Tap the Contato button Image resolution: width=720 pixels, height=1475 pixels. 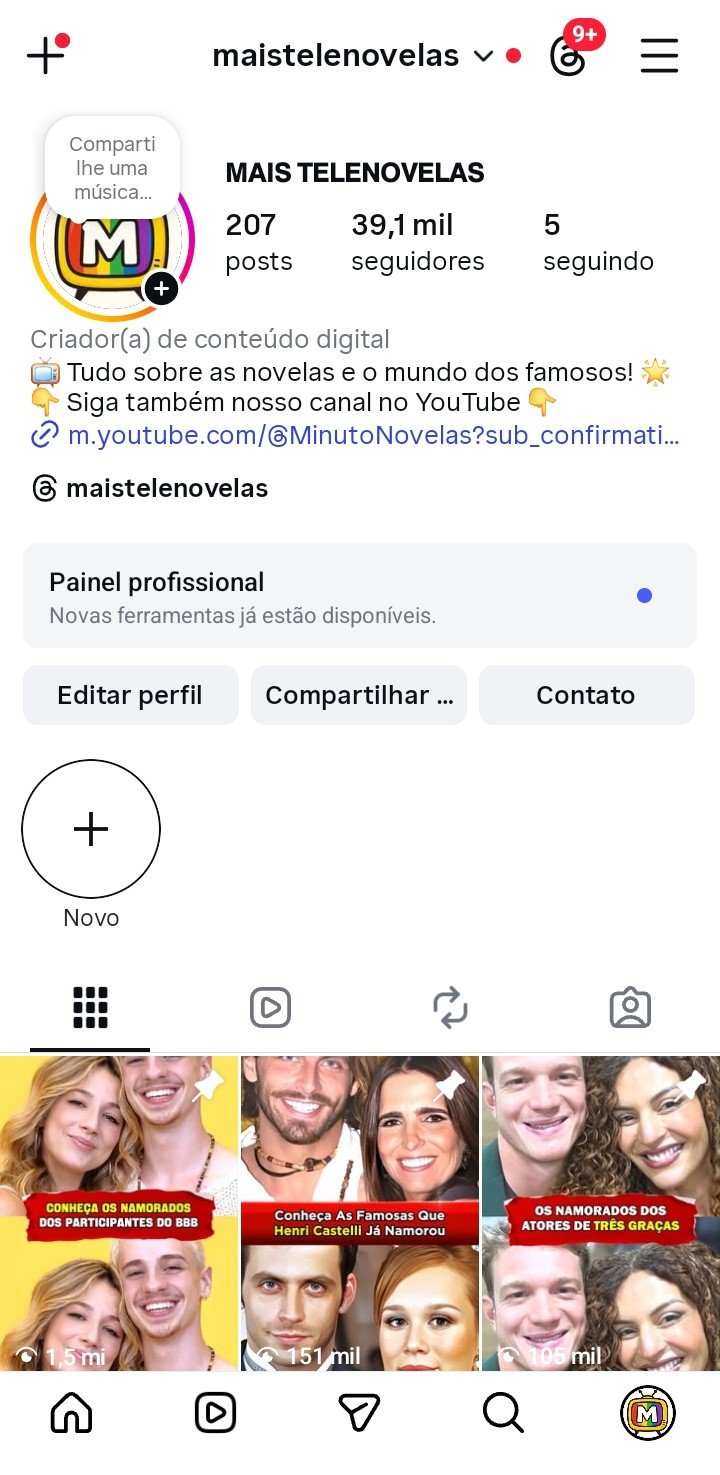point(586,695)
